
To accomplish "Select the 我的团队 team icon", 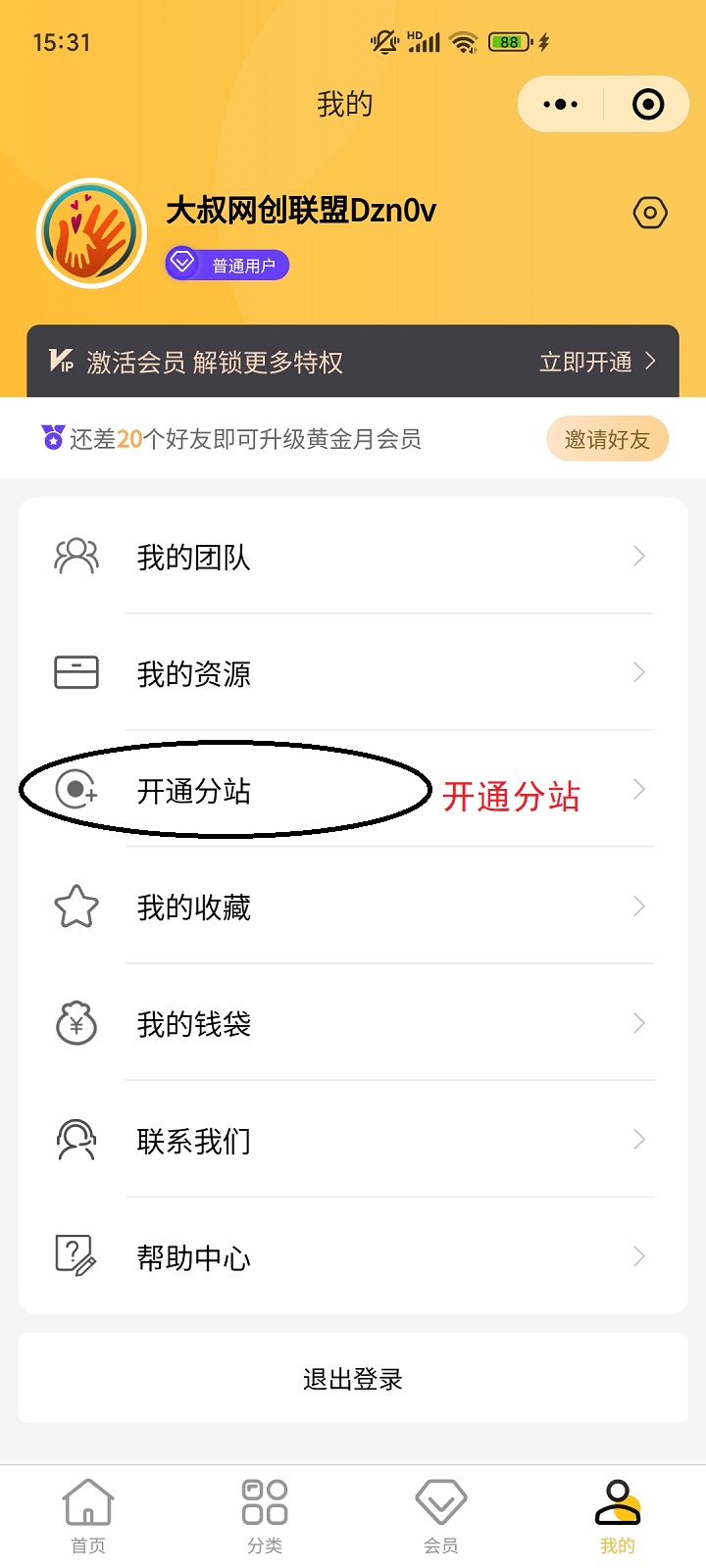I will coord(76,555).
